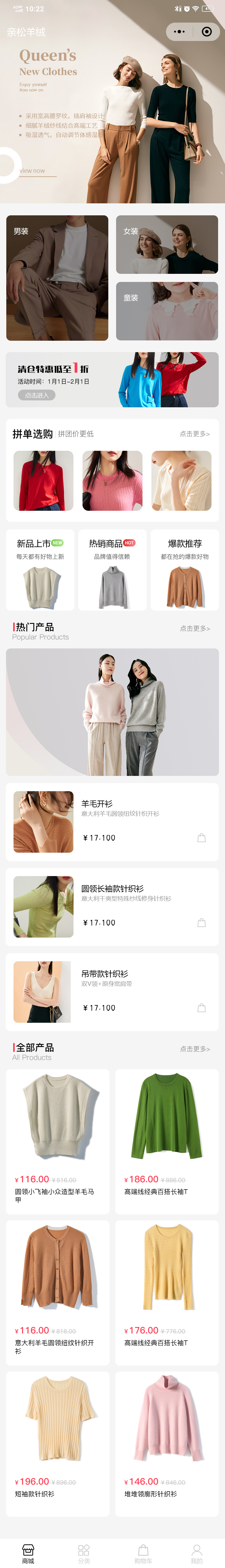225x1568 pixels.
Task: View more 热门产品 items
Action: 195,628
